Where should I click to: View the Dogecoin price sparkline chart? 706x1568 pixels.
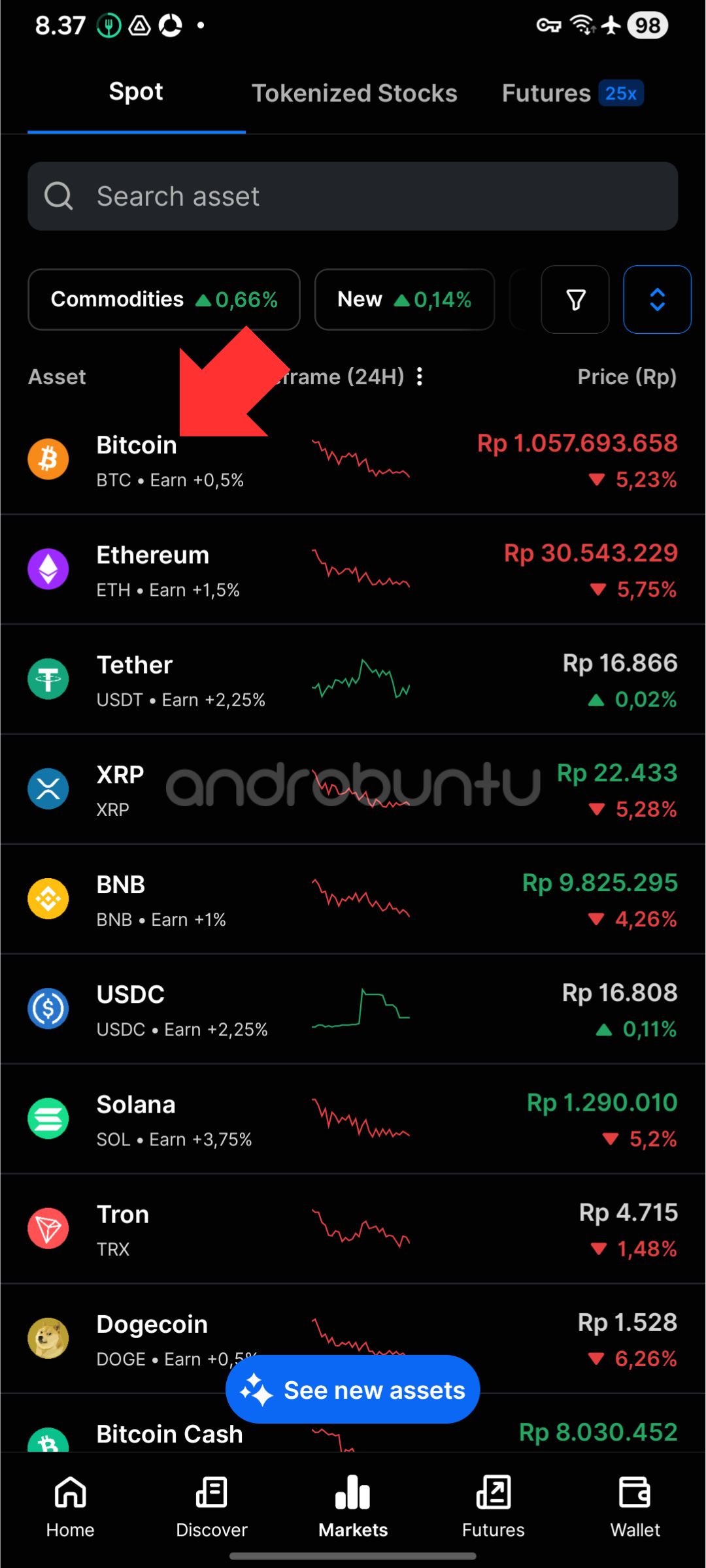click(360, 1336)
